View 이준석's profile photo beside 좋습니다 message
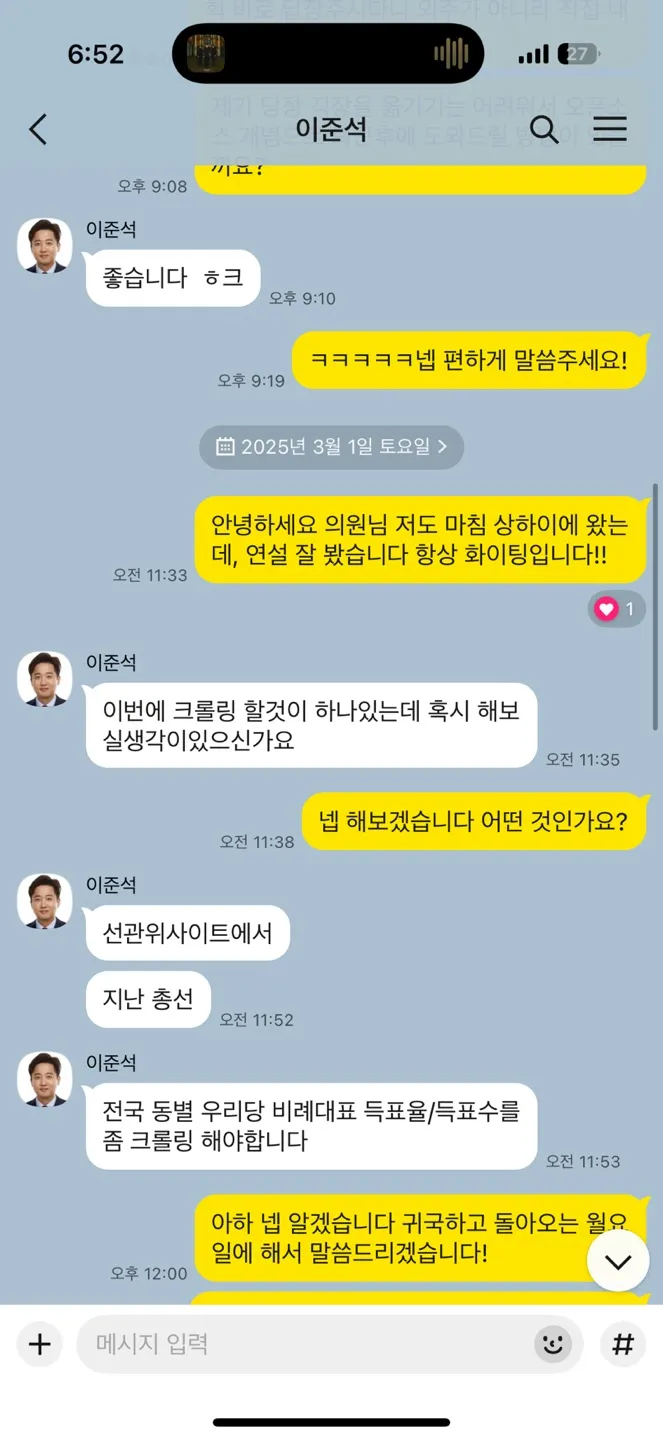 click(x=45, y=245)
